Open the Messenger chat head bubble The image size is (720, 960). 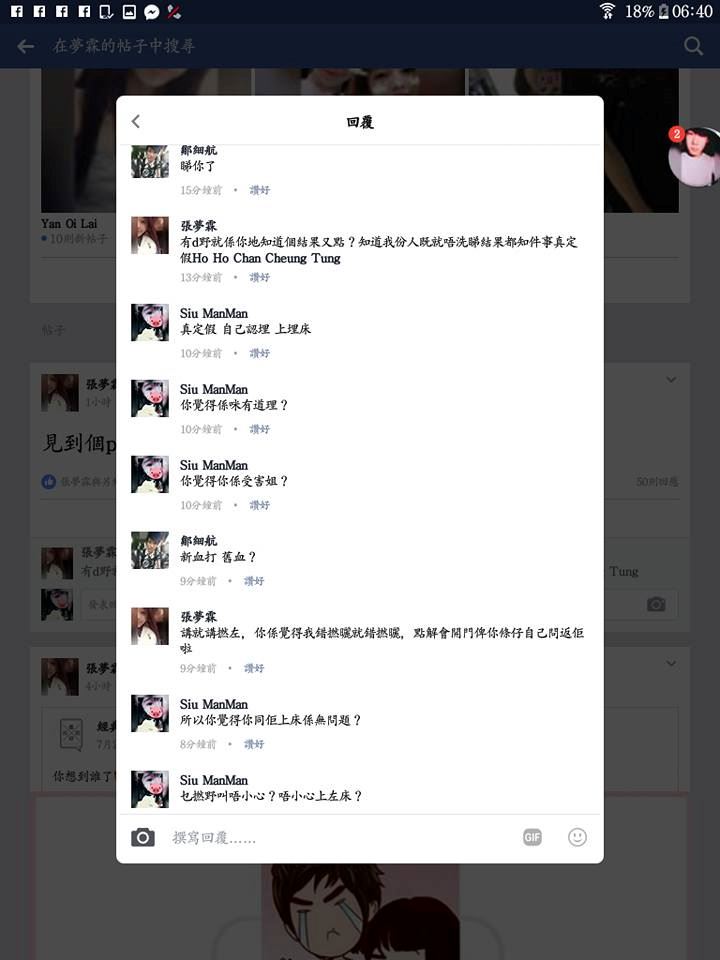[x=694, y=158]
